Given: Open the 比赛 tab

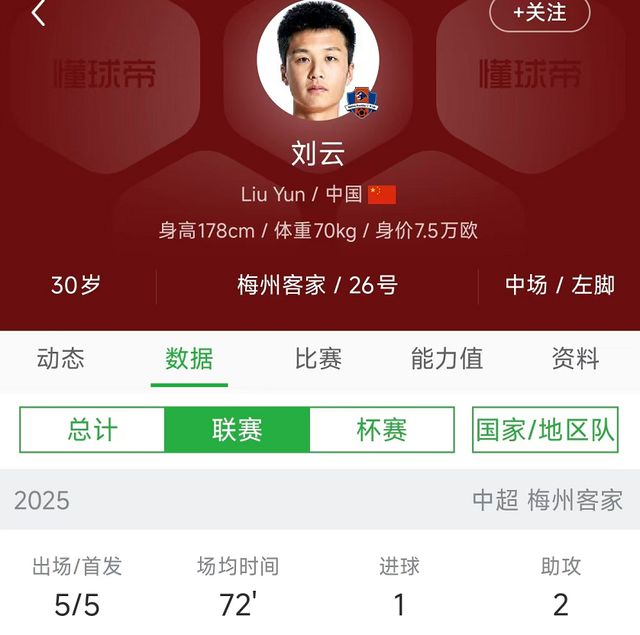Looking at the screenshot, I should click(x=318, y=360).
